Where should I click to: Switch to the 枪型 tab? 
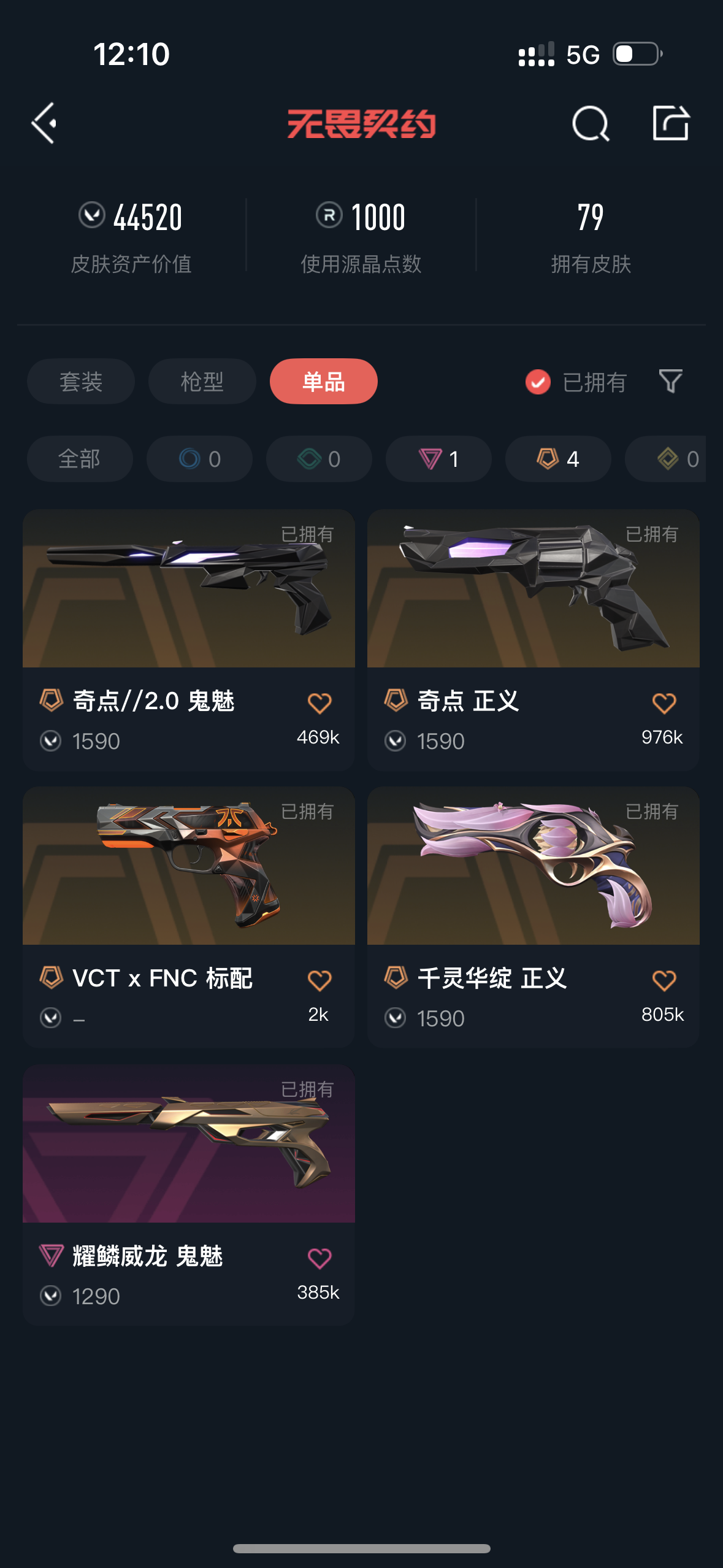pos(202,382)
